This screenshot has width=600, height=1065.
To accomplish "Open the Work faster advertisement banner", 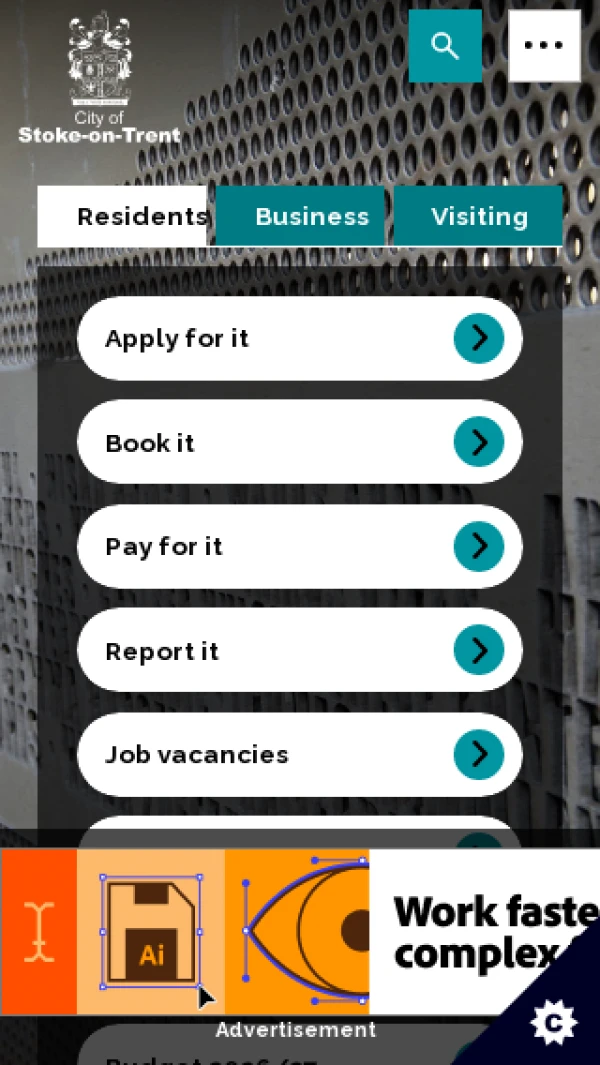I will (x=300, y=932).
